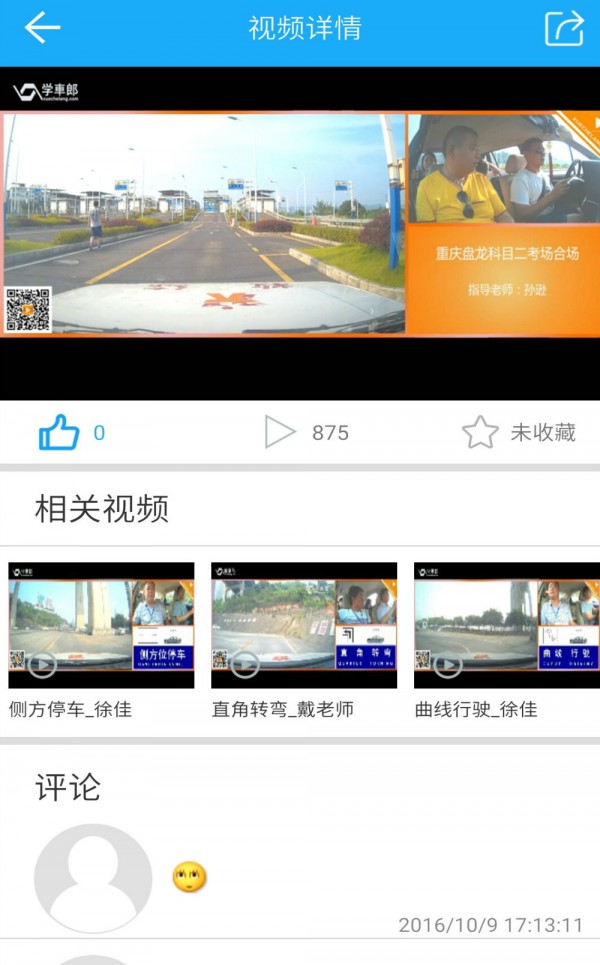This screenshot has height=965, width=600.
Task: Open the commenter's avatar profile
Action: tap(93, 879)
